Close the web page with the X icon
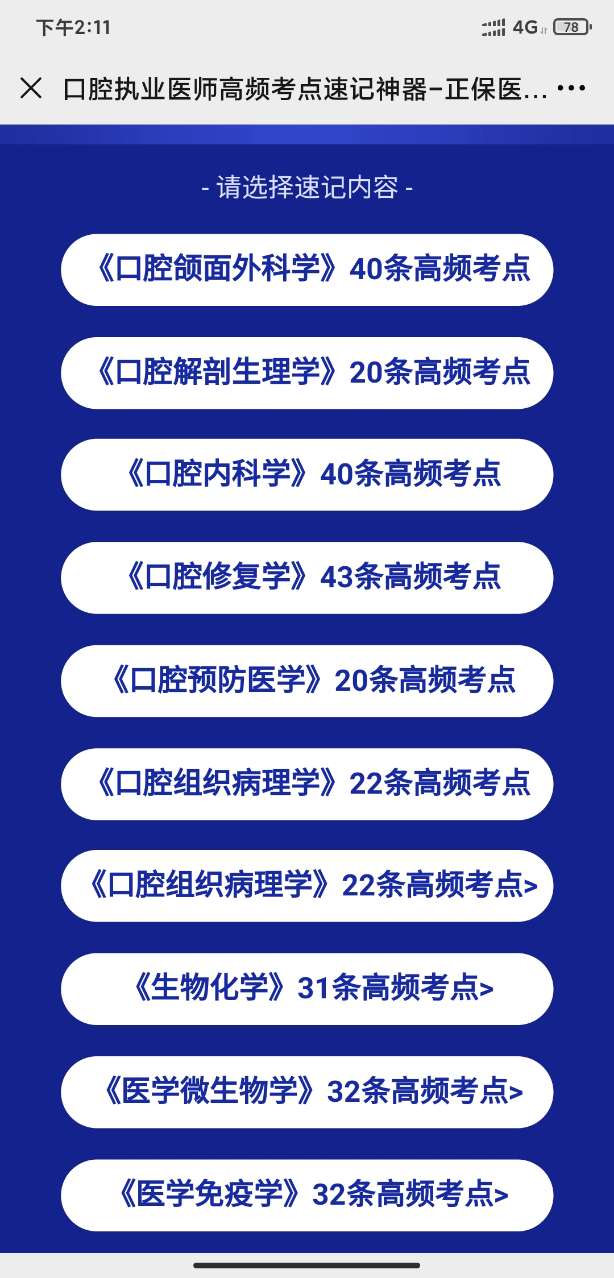Viewport: 614px width, 1278px height. point(31,88)
